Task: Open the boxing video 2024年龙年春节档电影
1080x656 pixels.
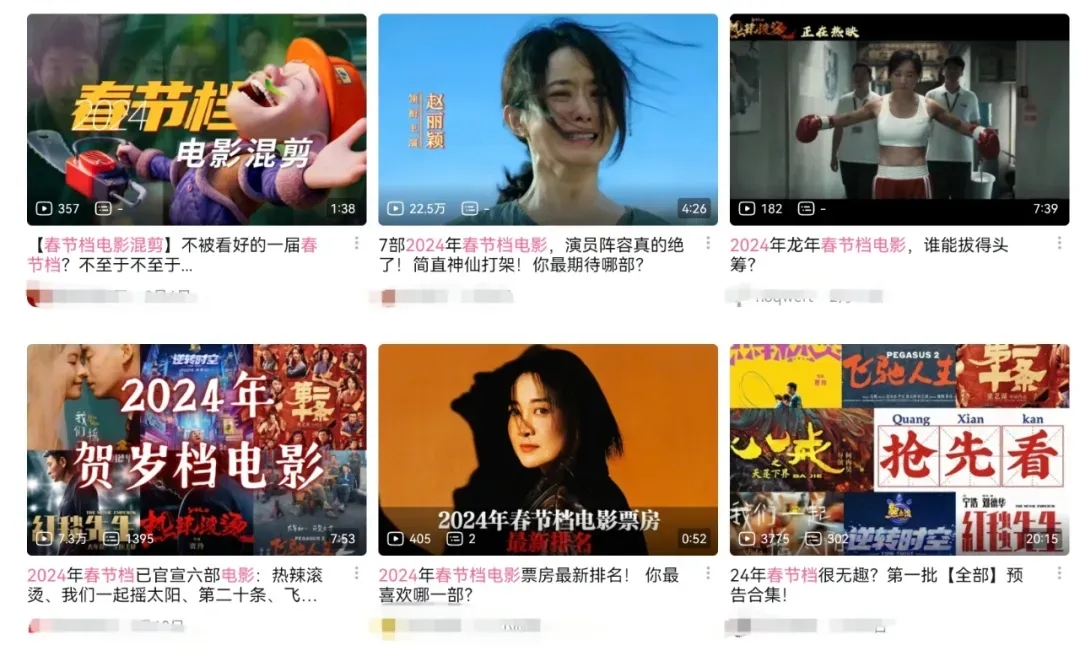Action: [x=899, y=118]
